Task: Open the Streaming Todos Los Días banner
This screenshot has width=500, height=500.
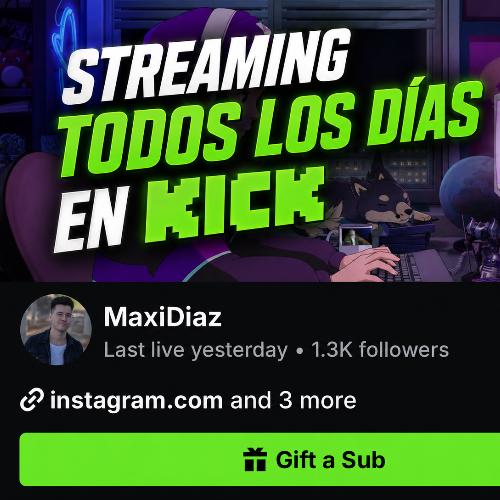Action: (250, 141)
